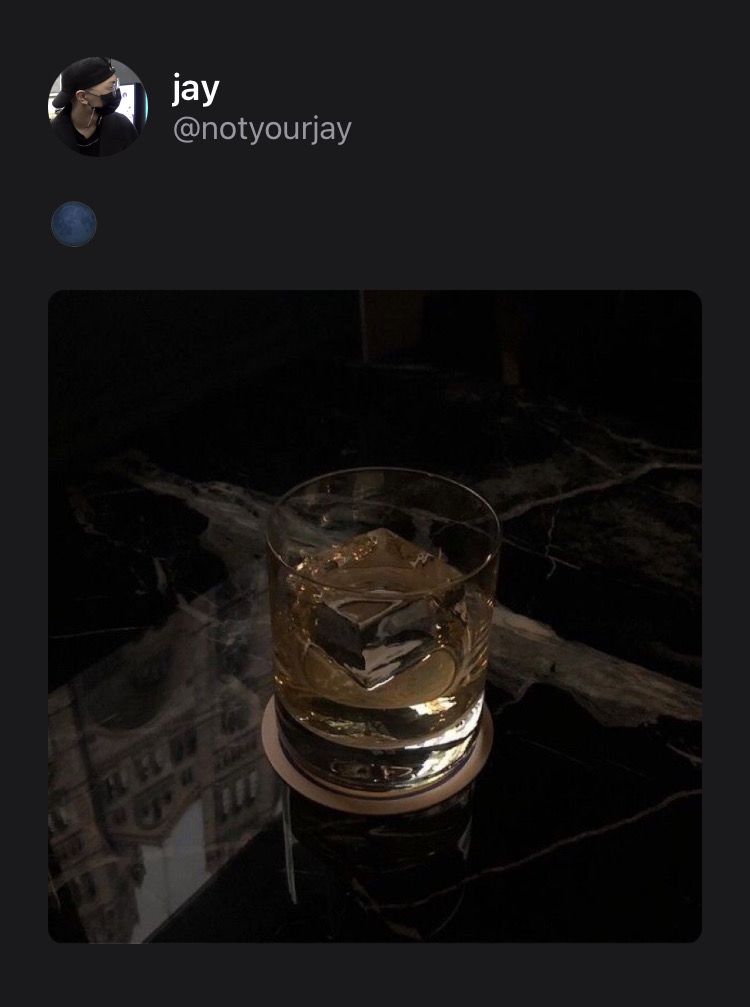
Task: Open the @notyourjay profile handle
Action: pyautogui.click(x=262, y=130)
